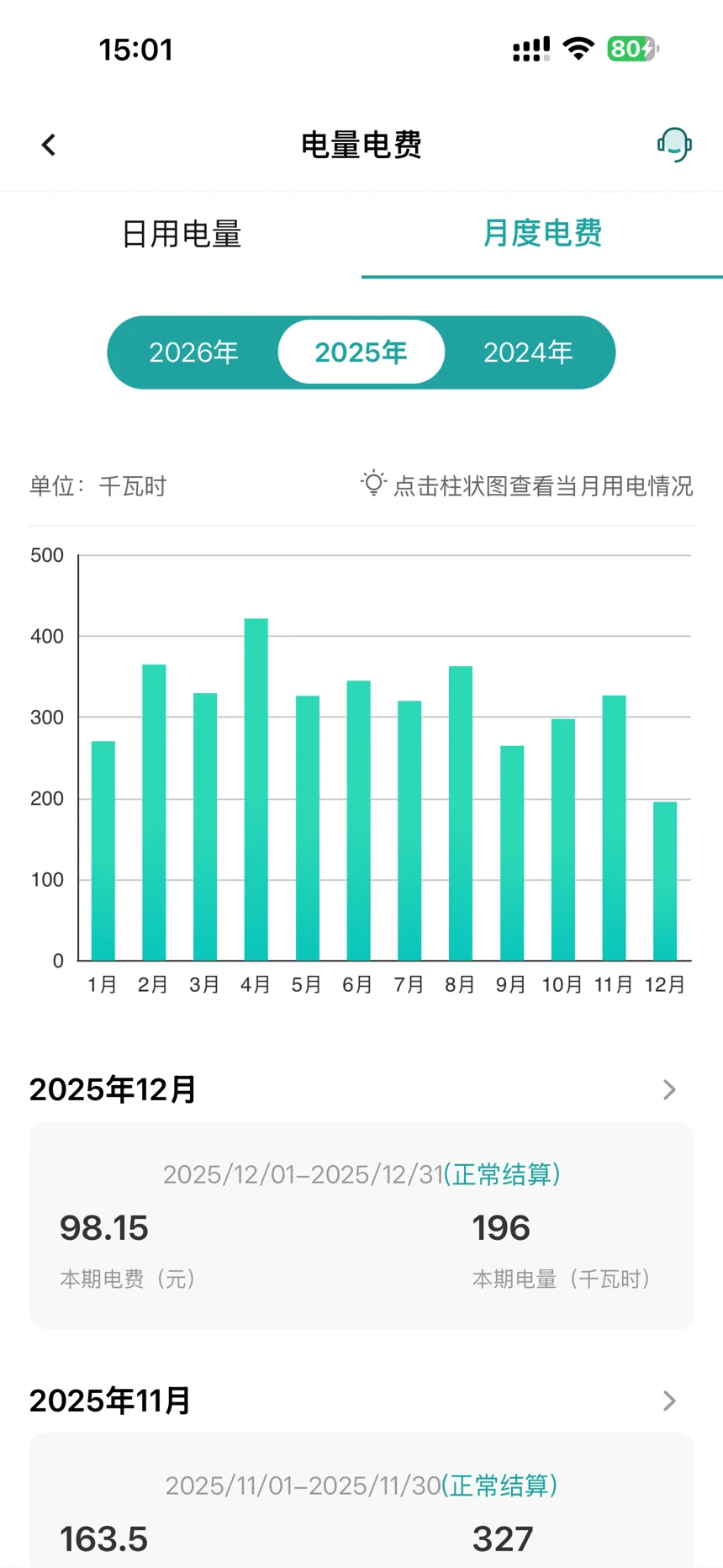Tap the 1月 bar in the chart

(x=103, y=850)
